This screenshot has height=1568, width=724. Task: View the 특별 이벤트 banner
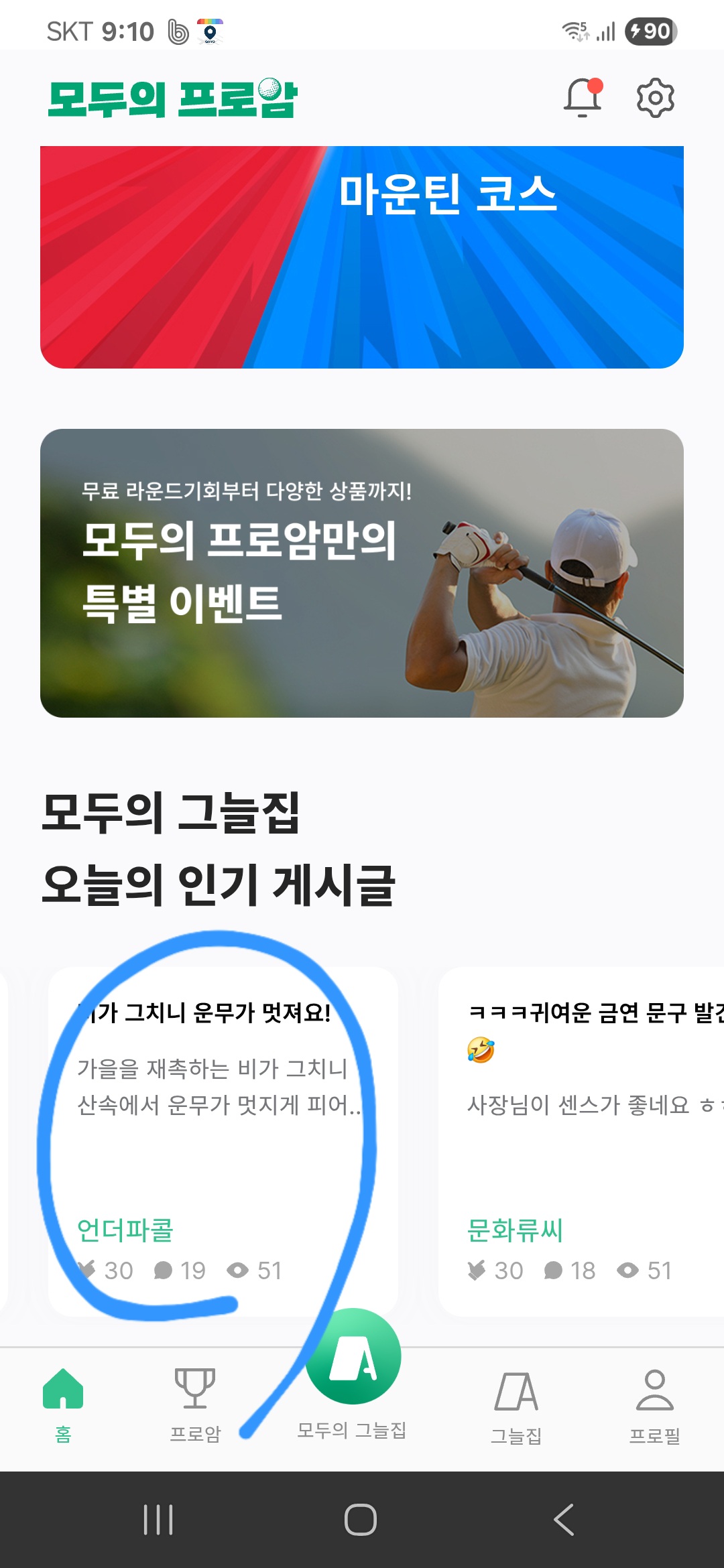(362, 573)
